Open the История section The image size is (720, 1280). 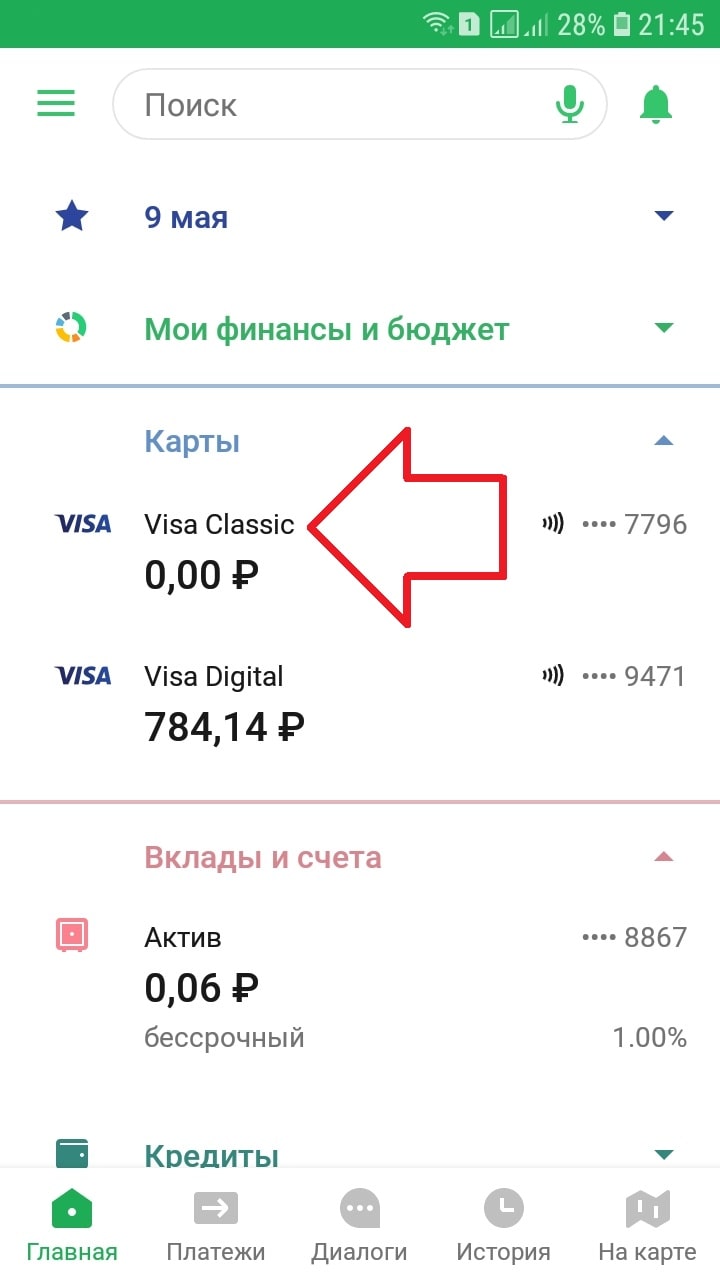pyautogui.click(x=504, y=1220)
